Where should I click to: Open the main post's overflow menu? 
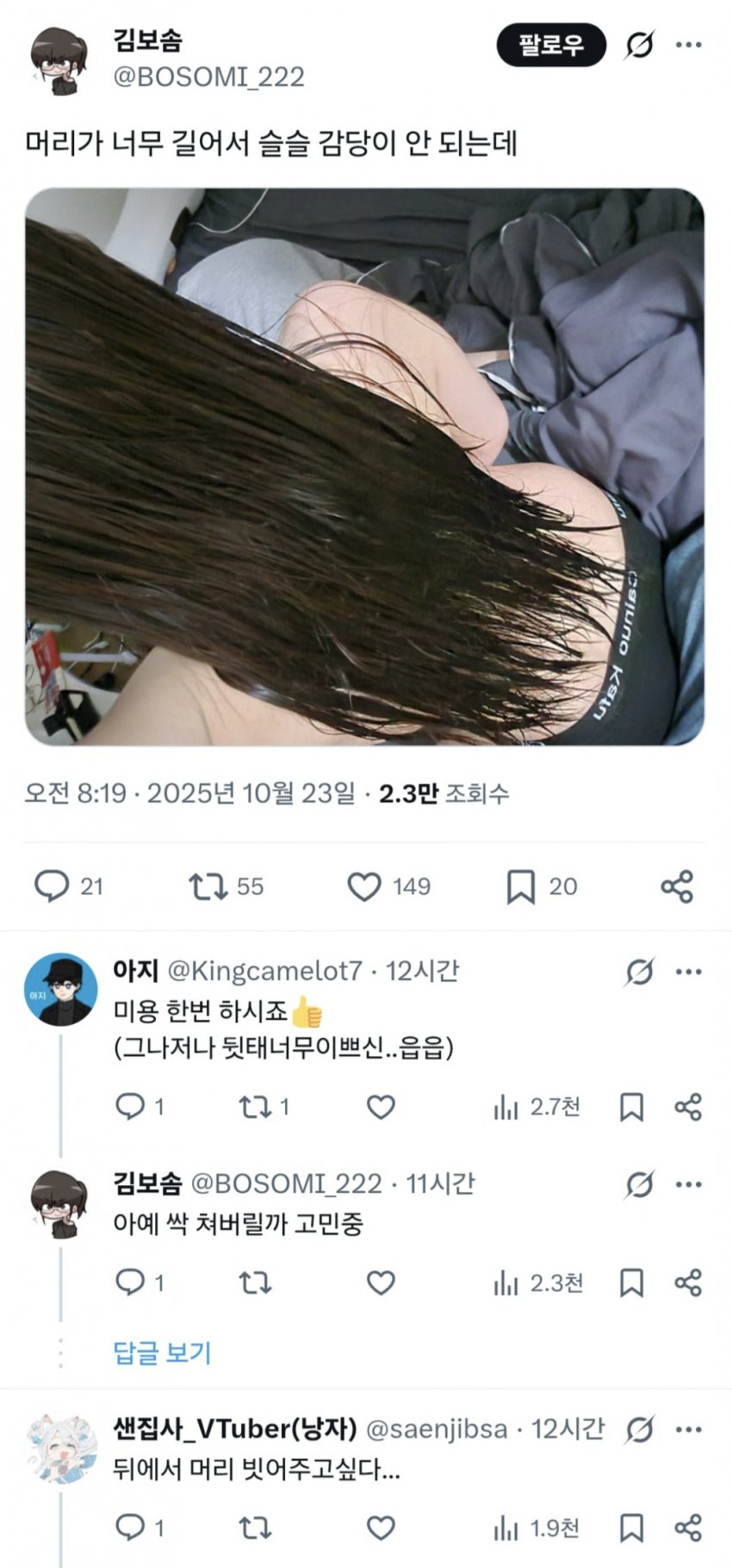688,45
